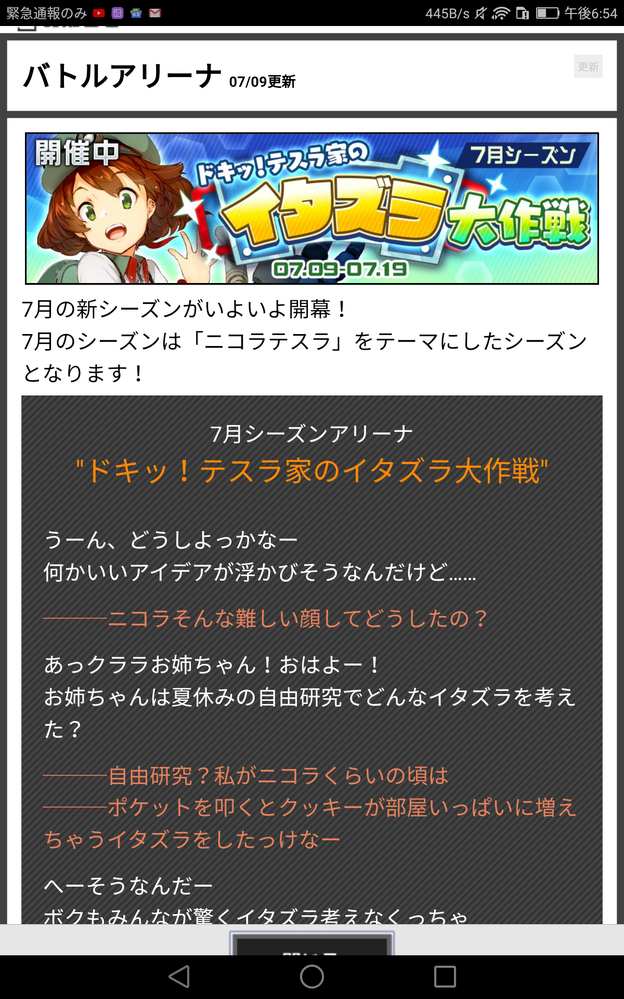Tap the dark button at the bottom
Viewport: 624px width, 999px height.
click(312, 945)
